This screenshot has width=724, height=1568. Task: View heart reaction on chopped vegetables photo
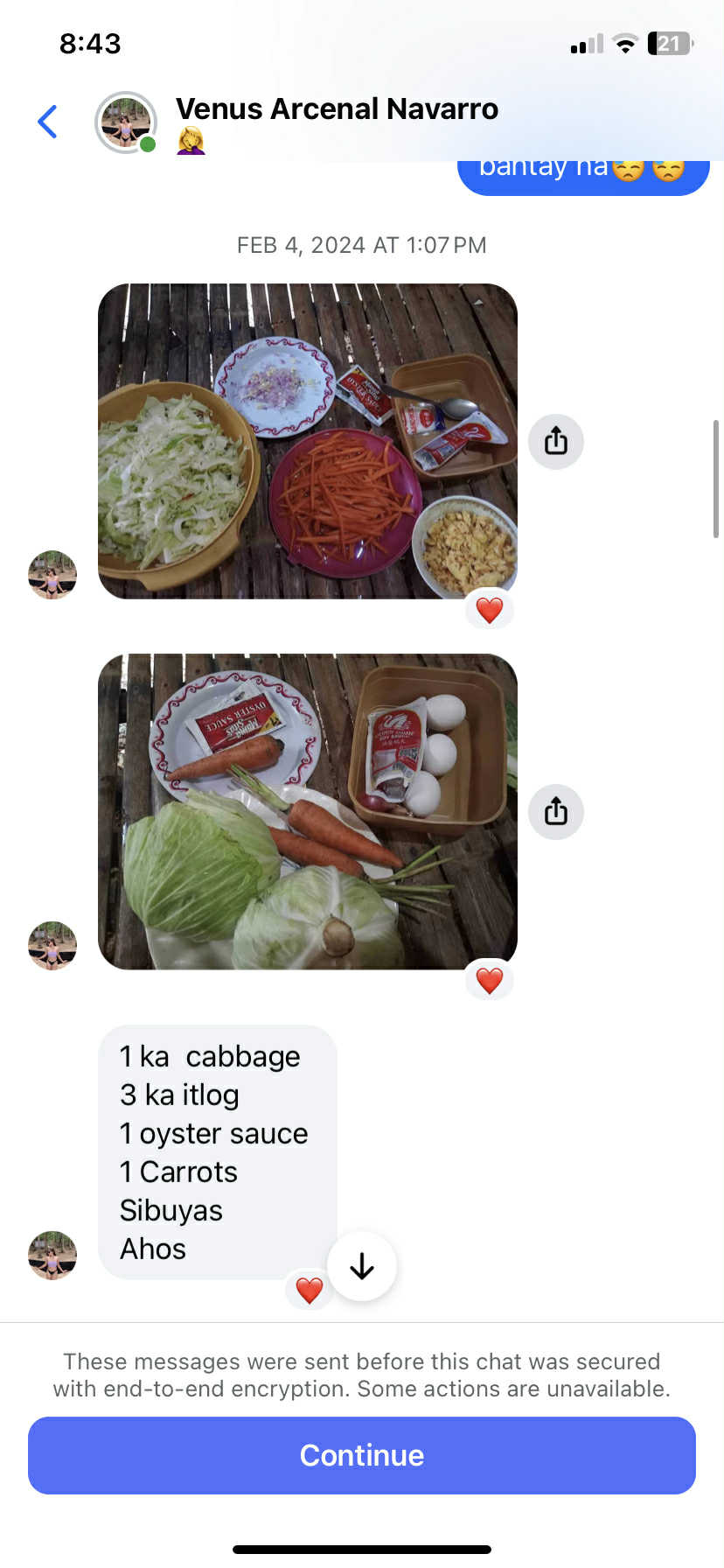coord(489,609)
